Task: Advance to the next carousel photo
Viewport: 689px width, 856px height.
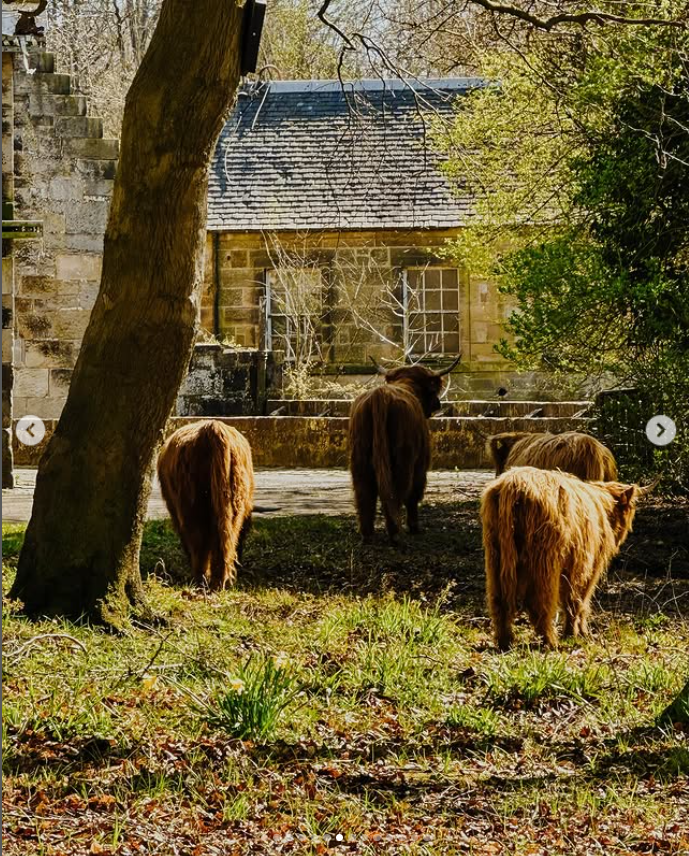Action: pyautogui.click(x=661, y=430)
